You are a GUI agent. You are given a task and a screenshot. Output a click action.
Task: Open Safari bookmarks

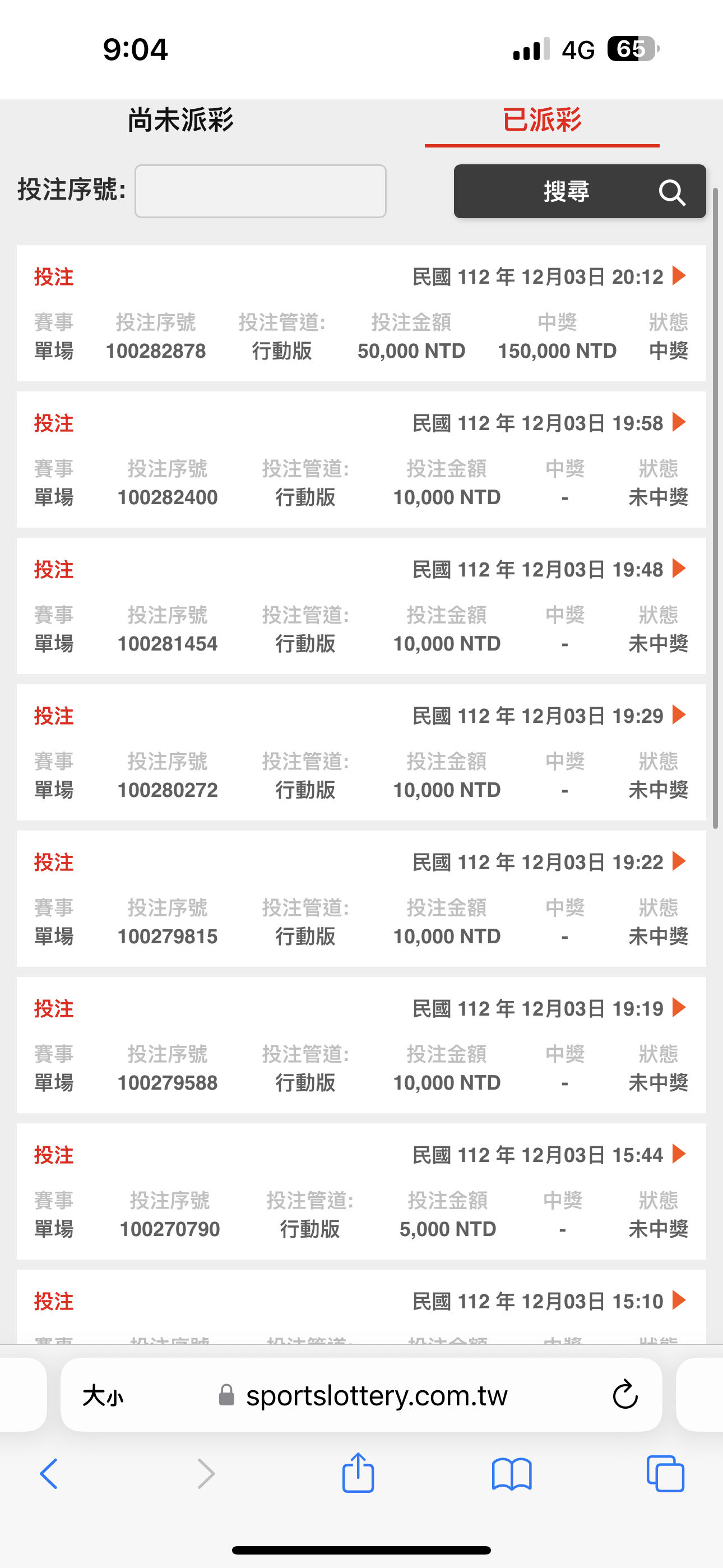512,1474
